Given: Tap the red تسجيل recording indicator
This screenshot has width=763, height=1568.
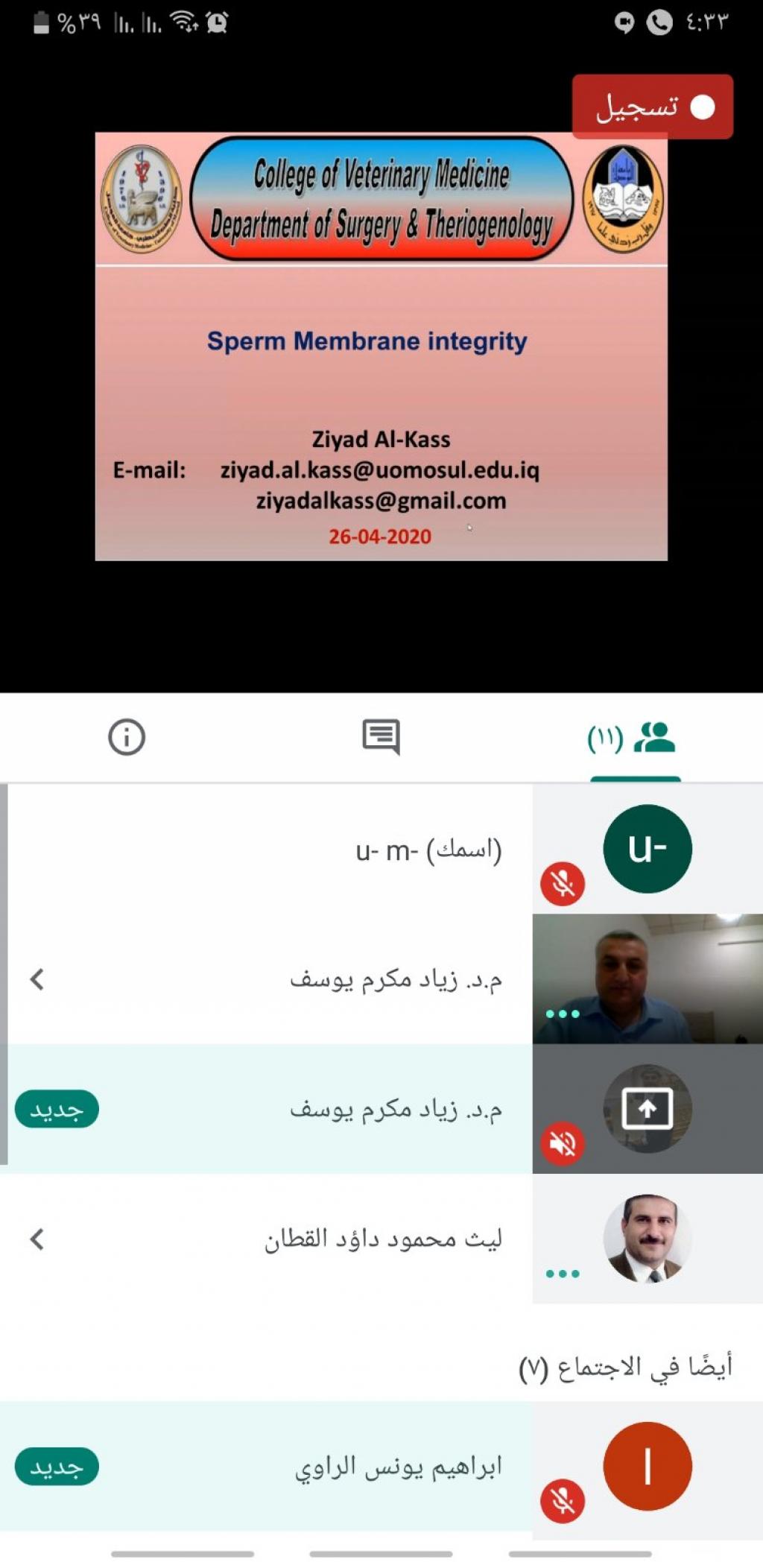Looking at the screenshot, I should pos(652,107).
